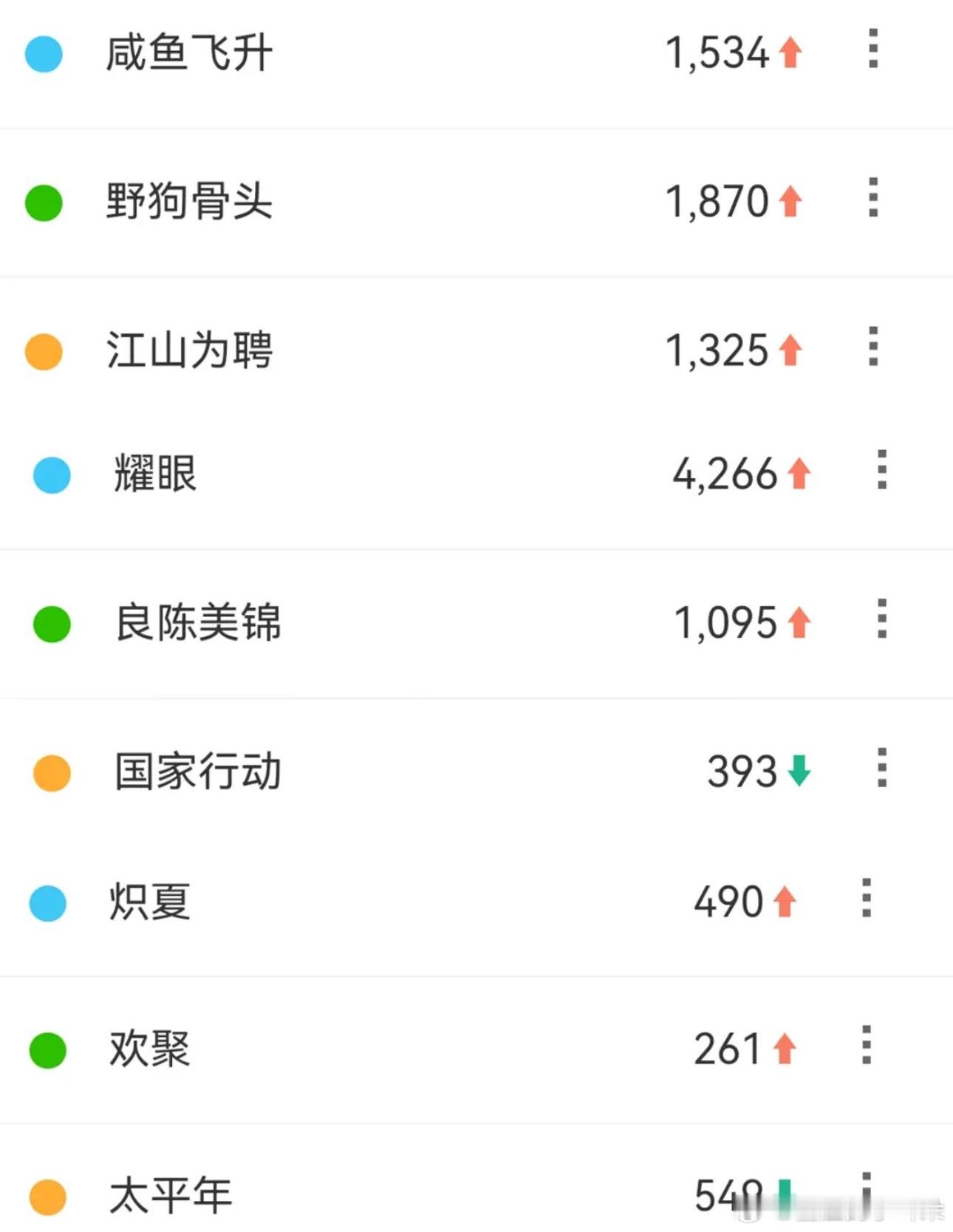Click the orange status dot beside 国家行动
Screen dimensions: 953x1232
49,772
